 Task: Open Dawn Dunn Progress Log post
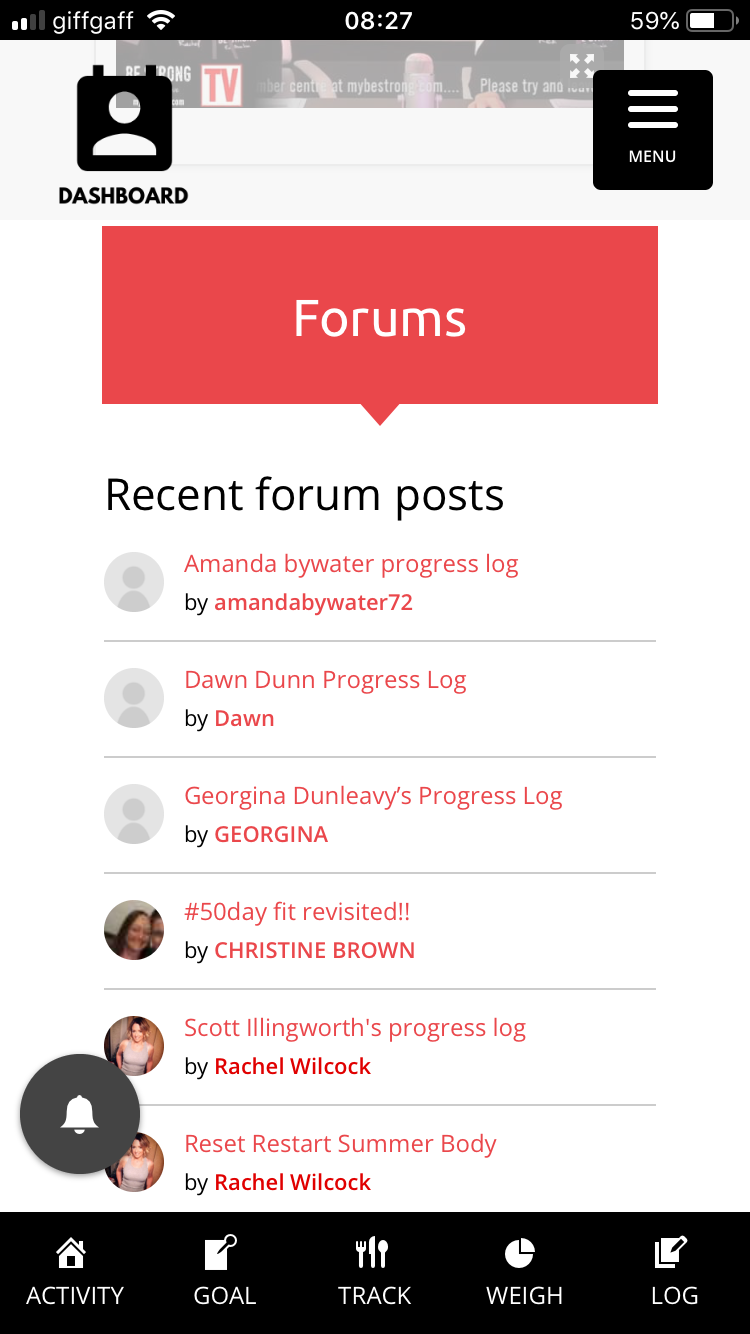coord(325,680)
